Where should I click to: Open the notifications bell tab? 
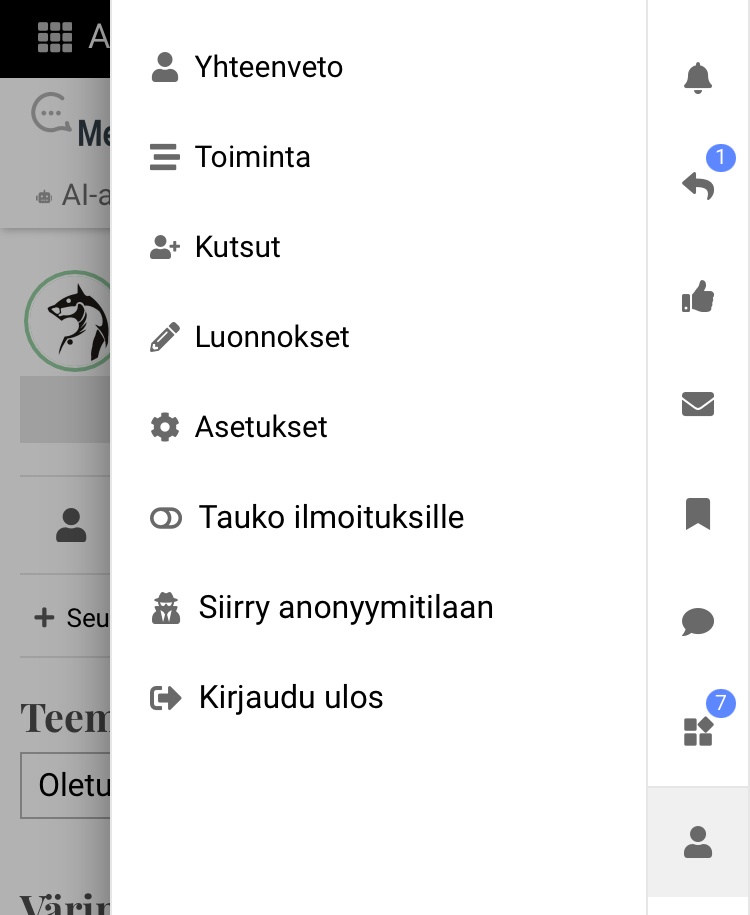coord(698,78)
